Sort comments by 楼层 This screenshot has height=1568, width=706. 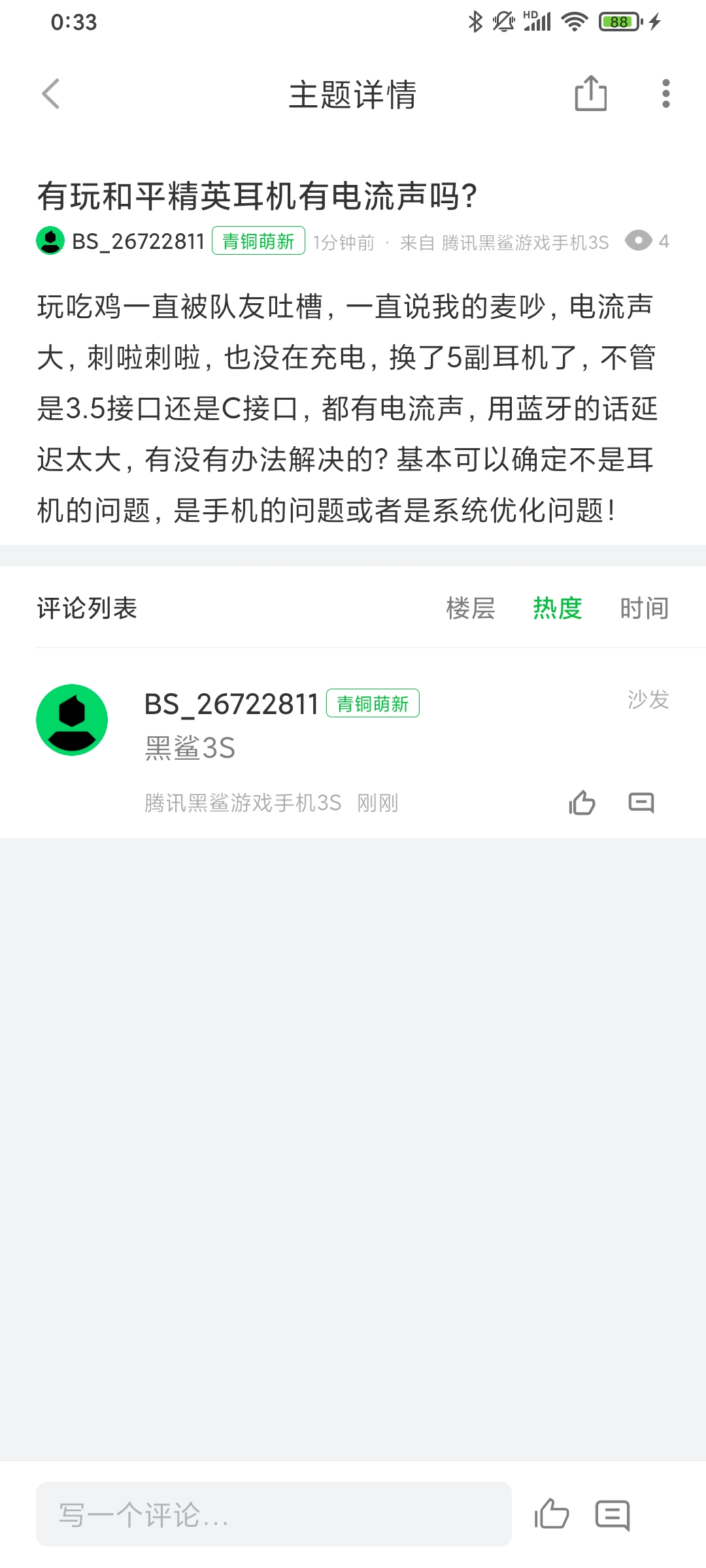471,608
